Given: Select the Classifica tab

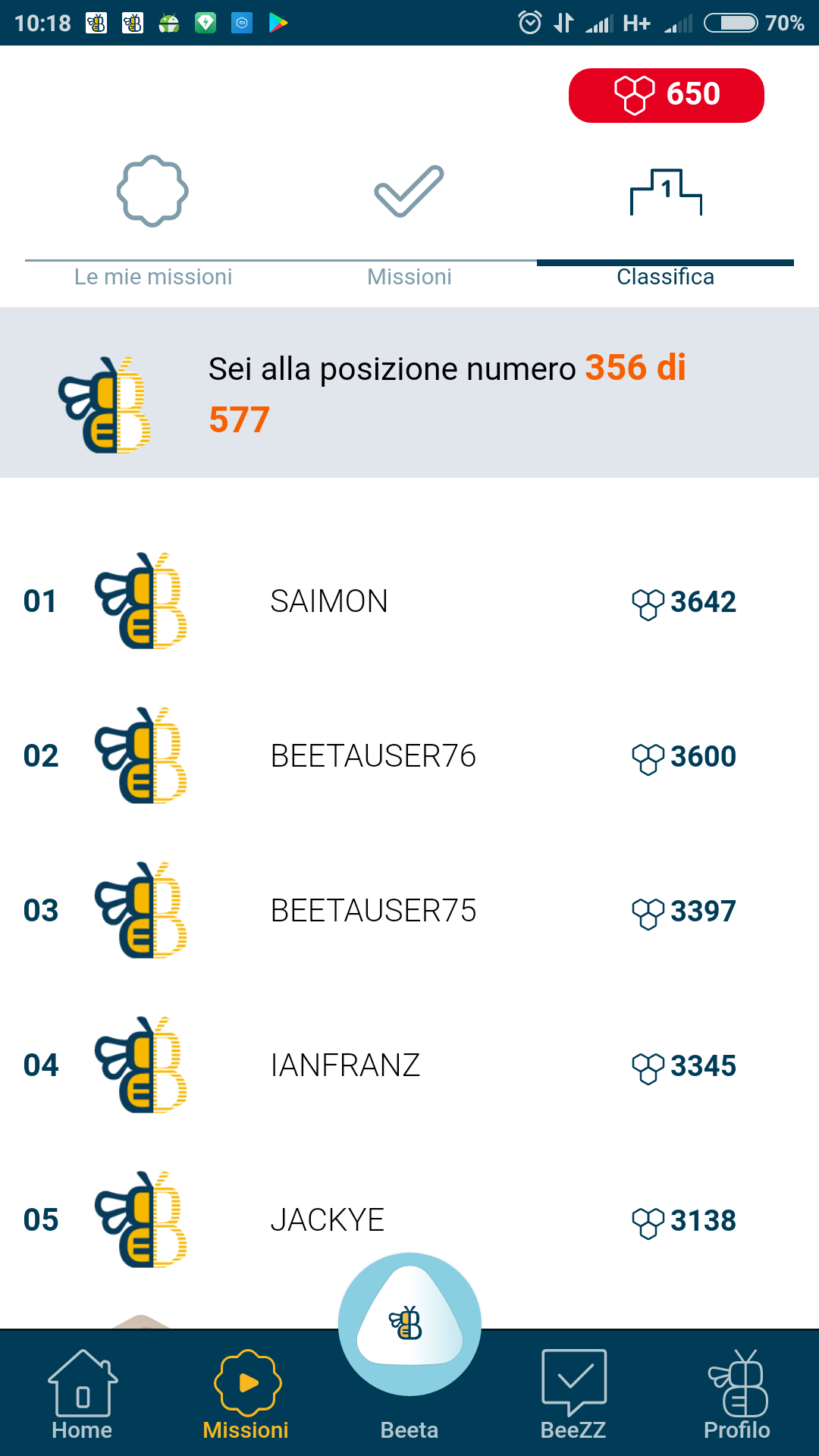Looking at the screenshot, I should [665, 221].
